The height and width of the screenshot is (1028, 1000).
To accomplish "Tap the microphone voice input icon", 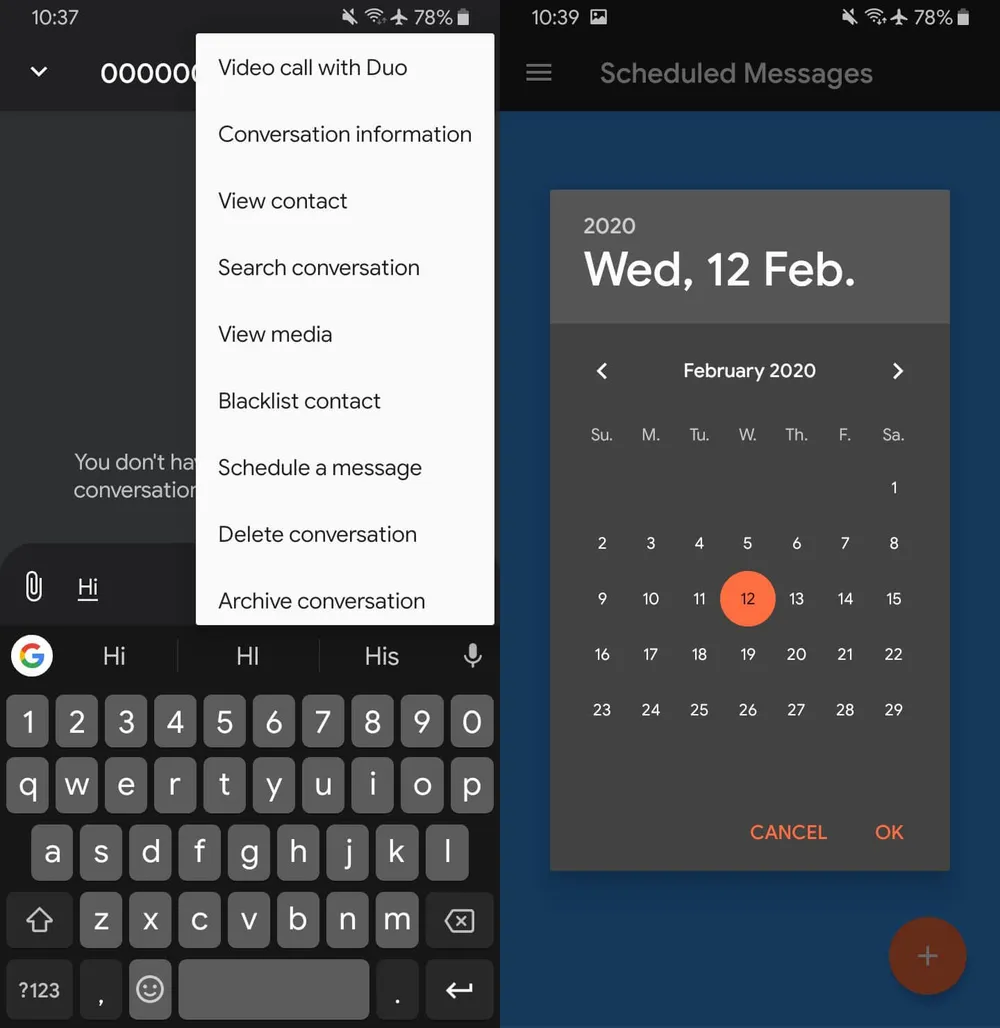I will [x=472, y=656].
